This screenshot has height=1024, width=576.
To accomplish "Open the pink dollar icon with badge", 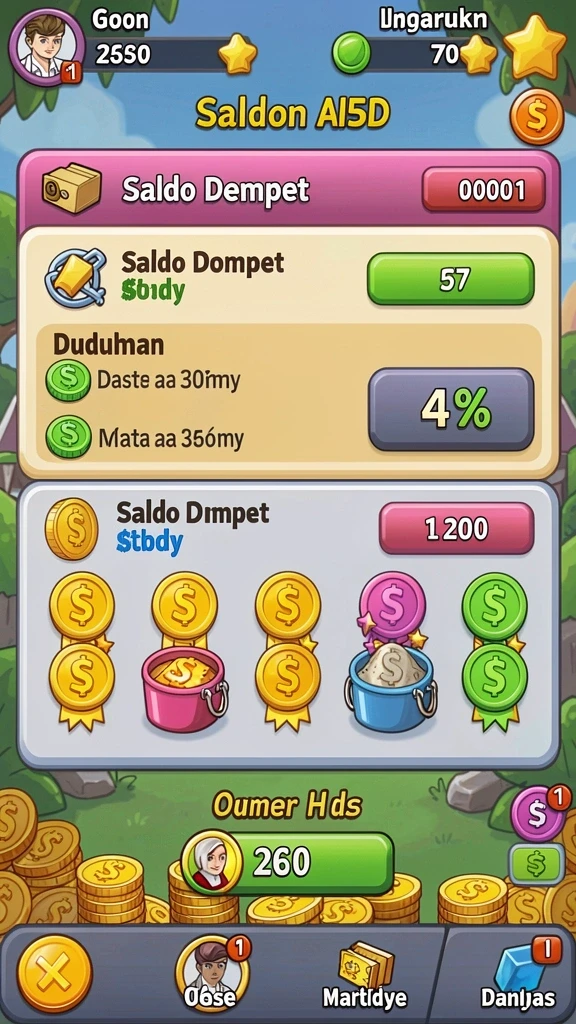I will (539, 812).
